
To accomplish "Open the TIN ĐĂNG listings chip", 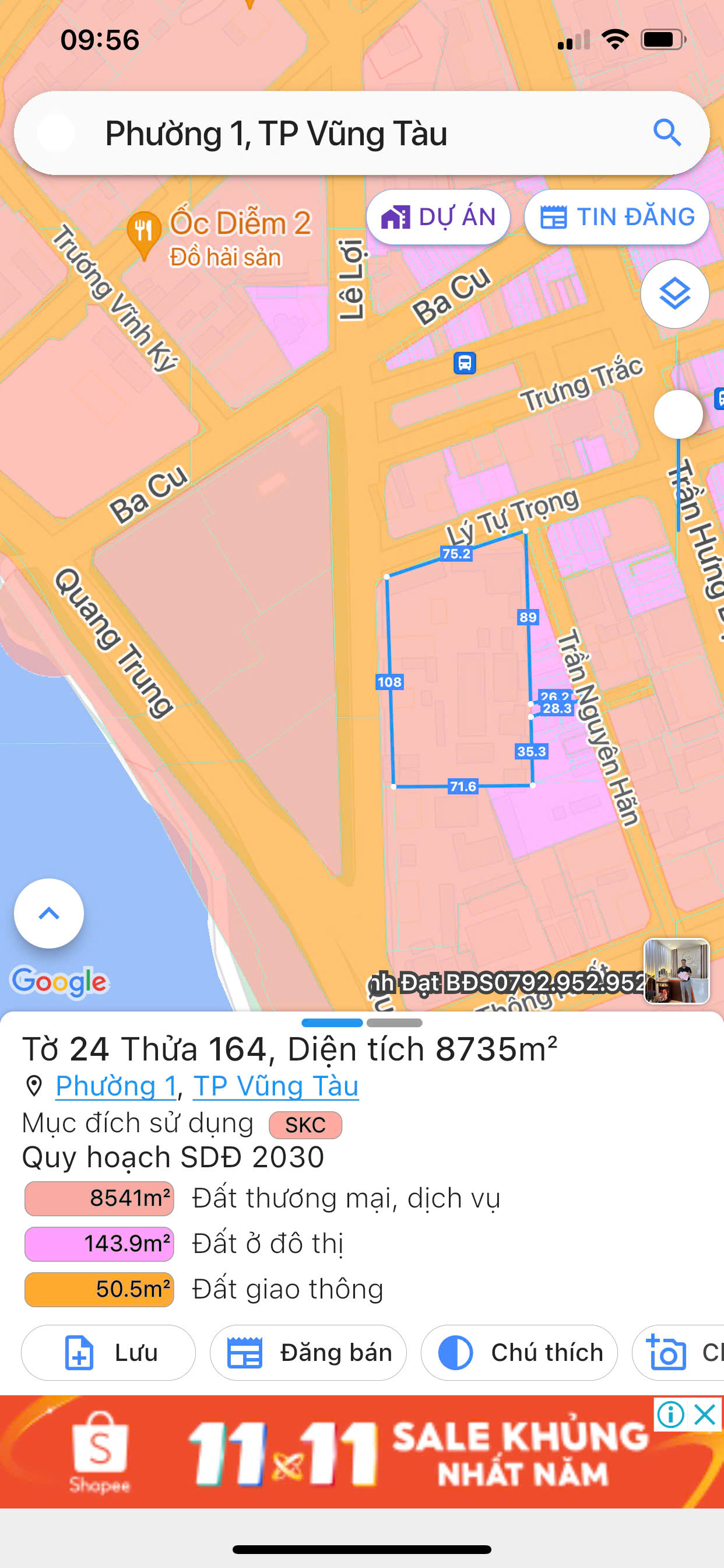I will pyautogui.click(x=617, y=218).
